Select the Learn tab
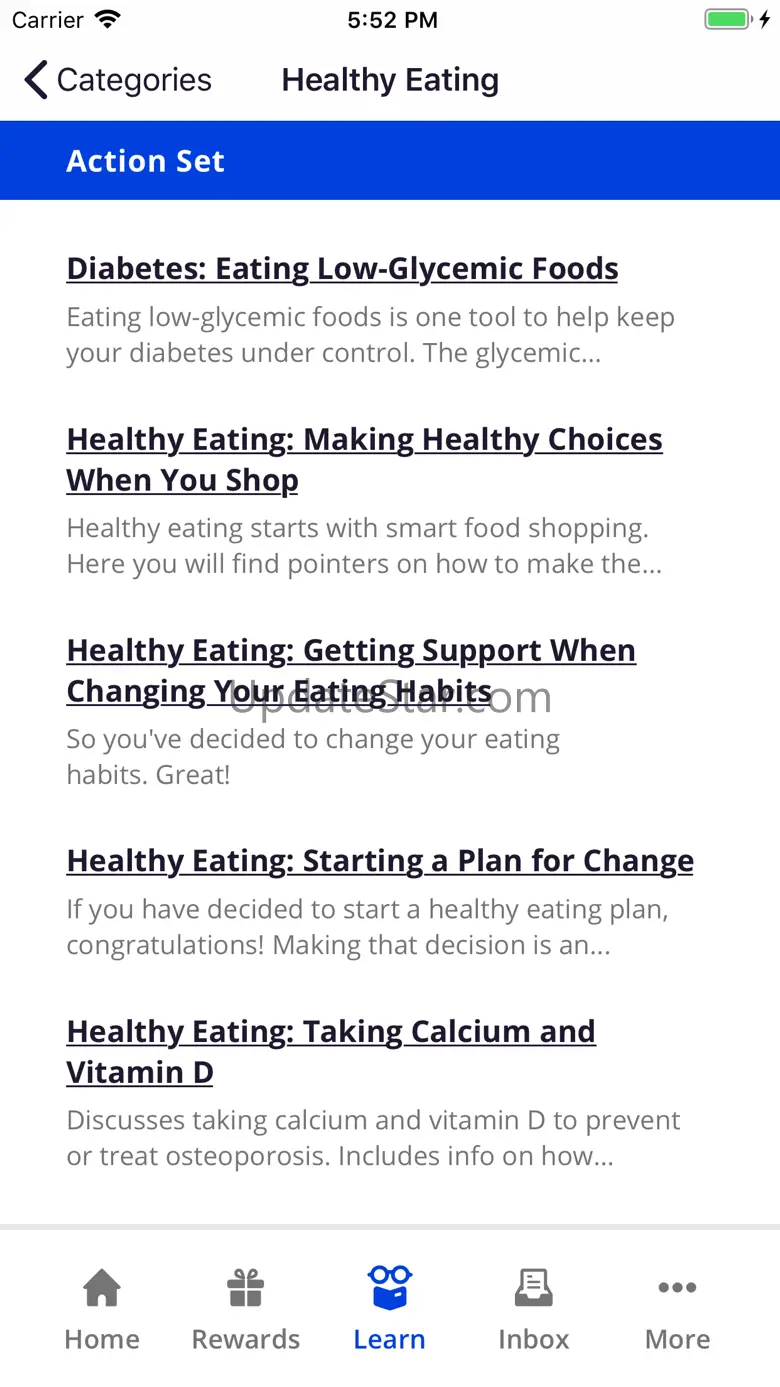 [389, 1309]
